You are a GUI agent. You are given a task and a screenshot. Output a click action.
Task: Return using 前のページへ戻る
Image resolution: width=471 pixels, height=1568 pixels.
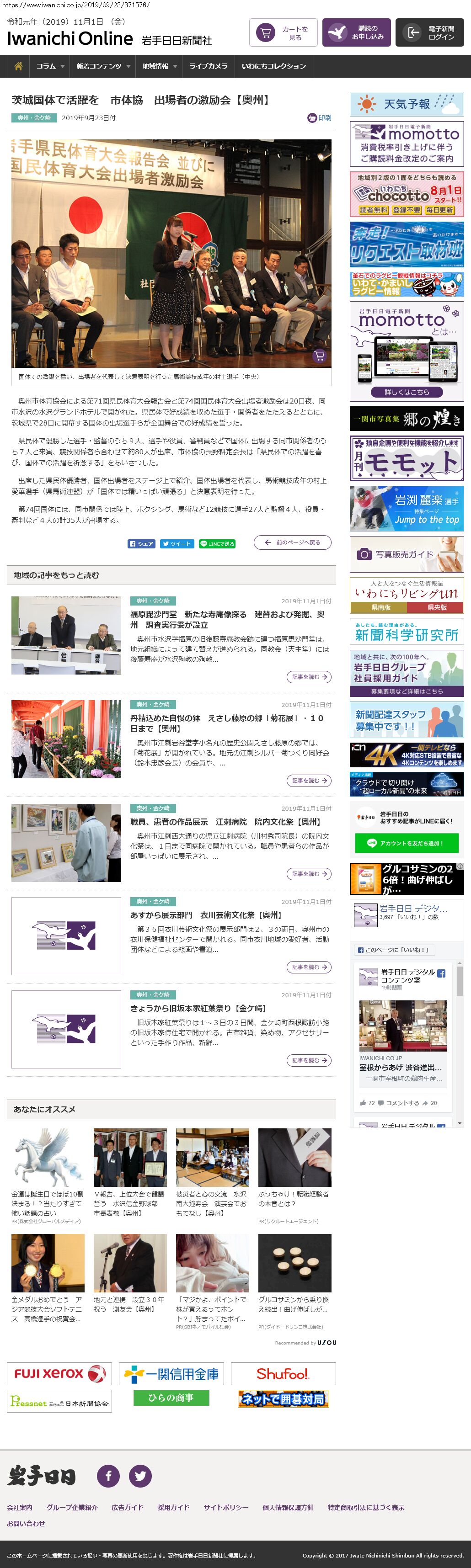pos(293,542)
